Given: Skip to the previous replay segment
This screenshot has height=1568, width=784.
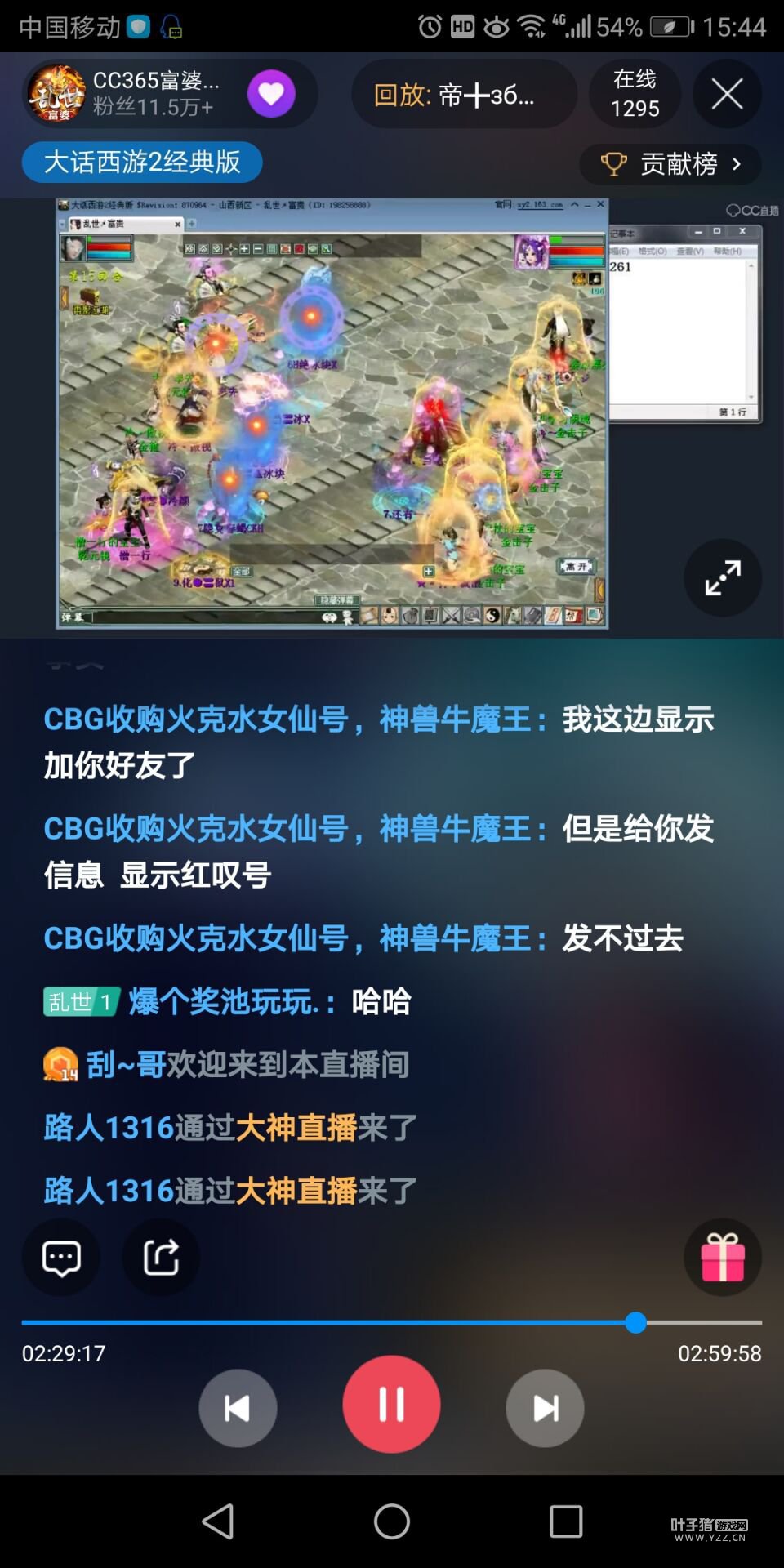Looking at the screenshot, I should point(238,1408).
